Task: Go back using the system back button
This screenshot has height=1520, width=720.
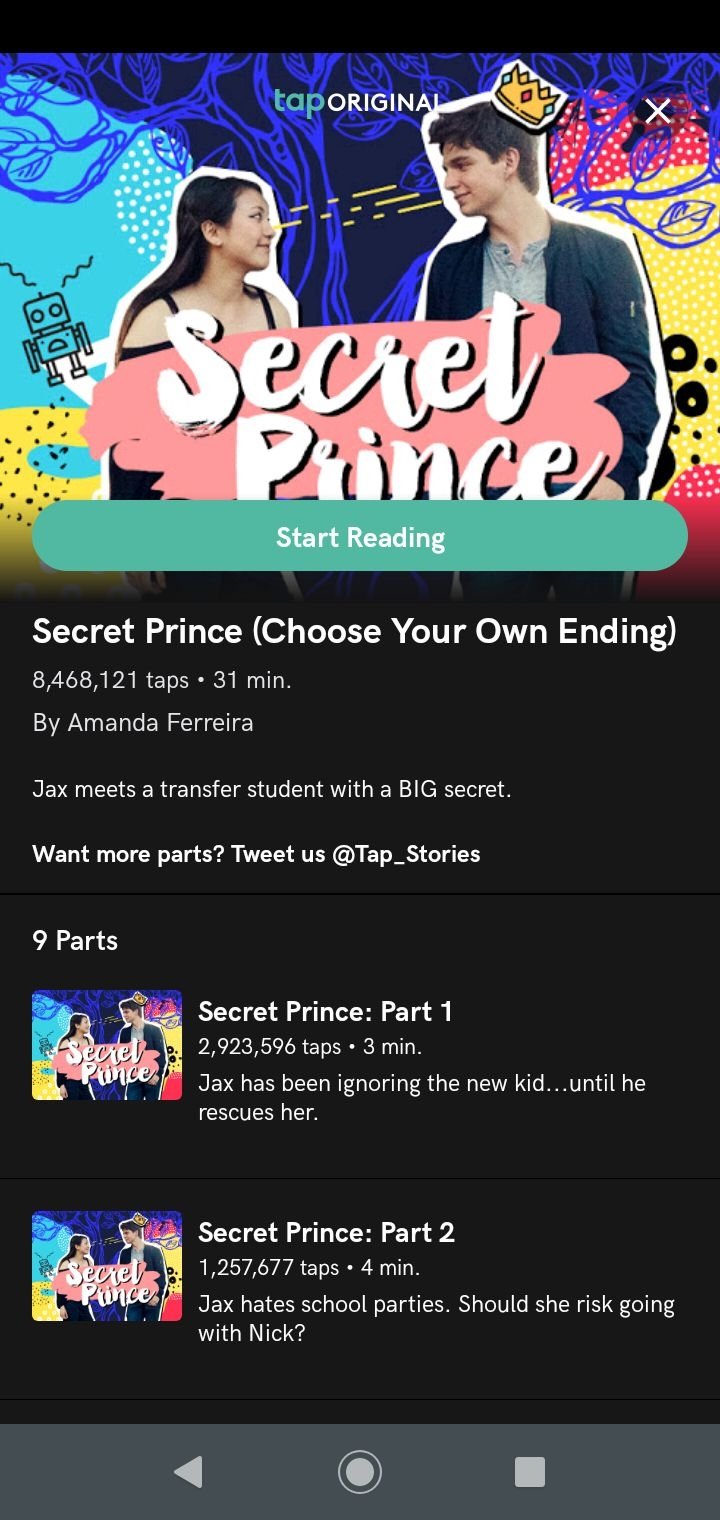Action: pos(188,1471)
